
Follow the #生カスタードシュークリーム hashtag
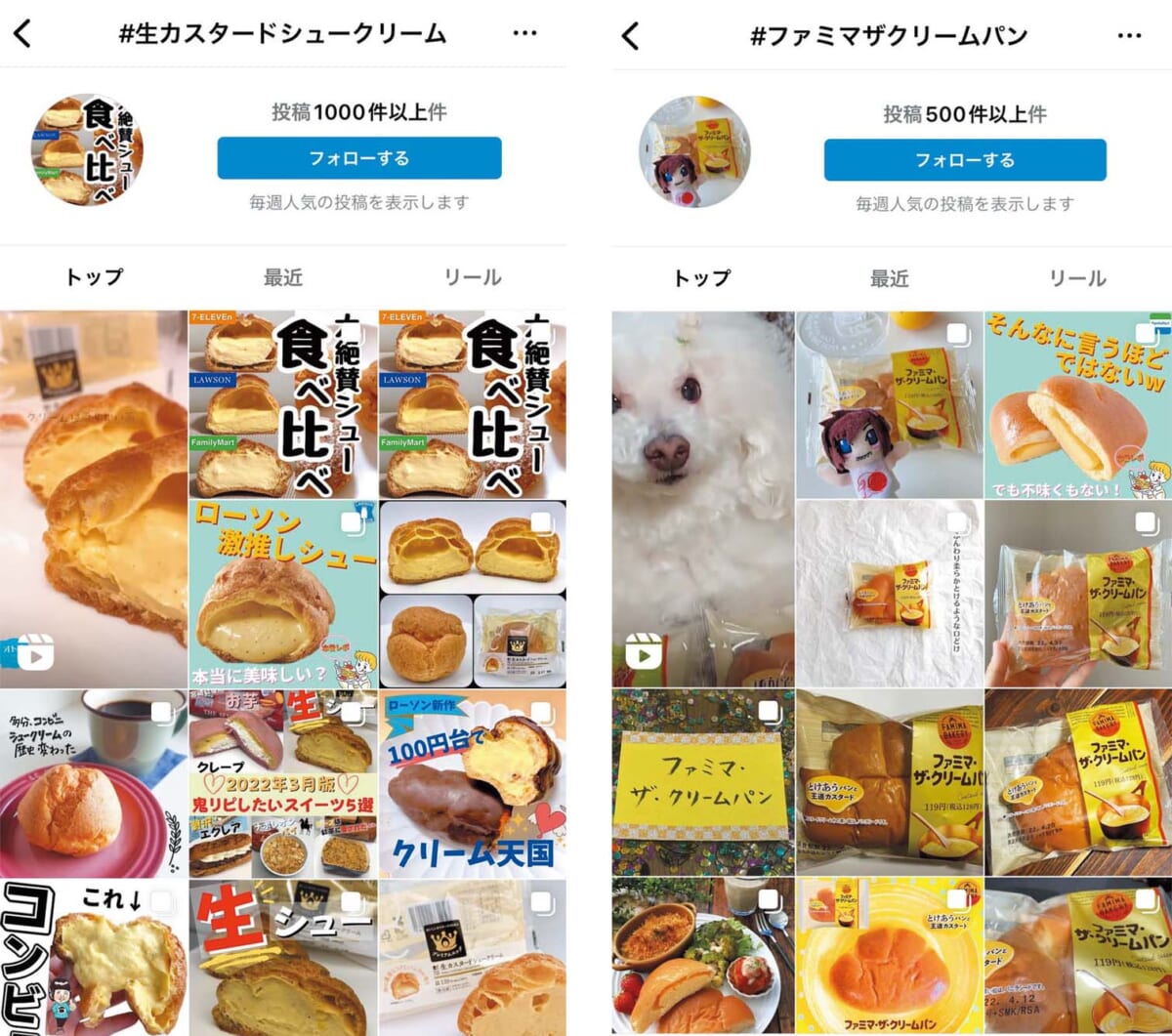pyautogui.click(x=358, y=158)
